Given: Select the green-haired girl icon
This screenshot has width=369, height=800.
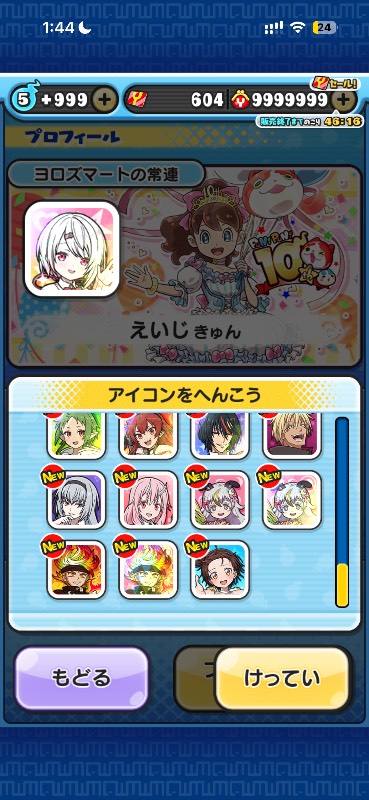Looking at the screenshot, I should click(x=77, y=435).
